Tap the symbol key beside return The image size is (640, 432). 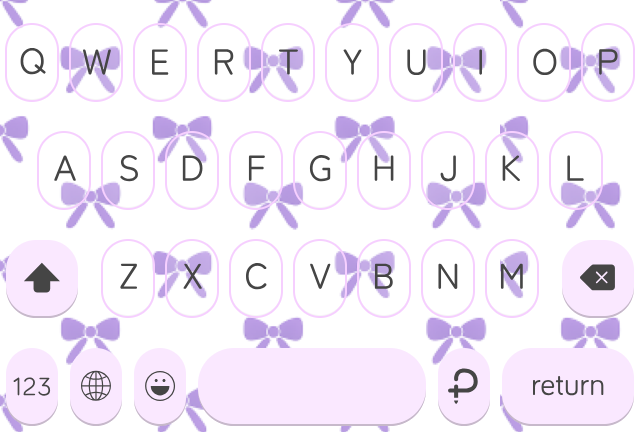tap(463, 386)
